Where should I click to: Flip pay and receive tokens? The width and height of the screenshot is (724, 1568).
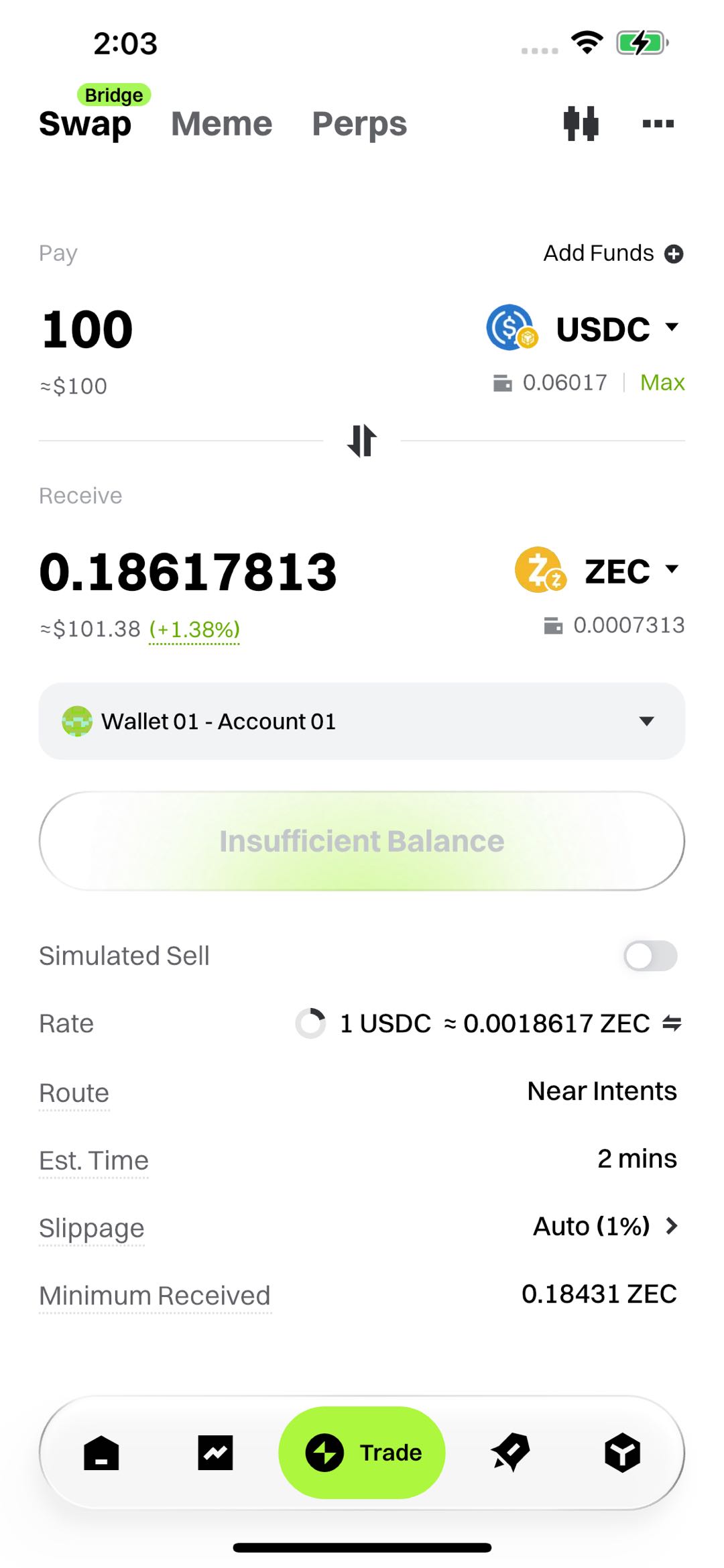point(362,441)
